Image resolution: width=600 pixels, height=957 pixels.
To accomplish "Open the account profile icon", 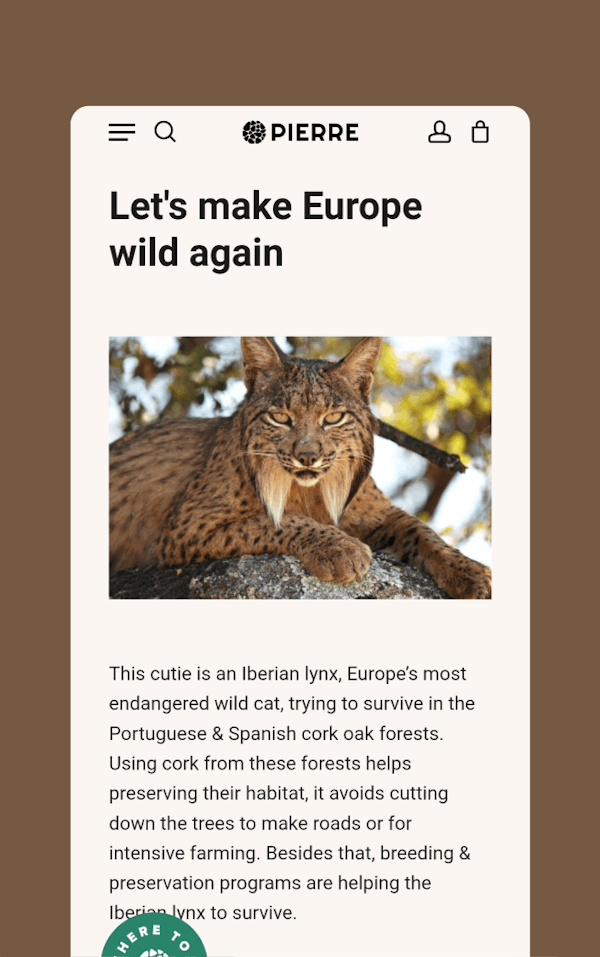I will pyautogui.click(x=439, y=132).
